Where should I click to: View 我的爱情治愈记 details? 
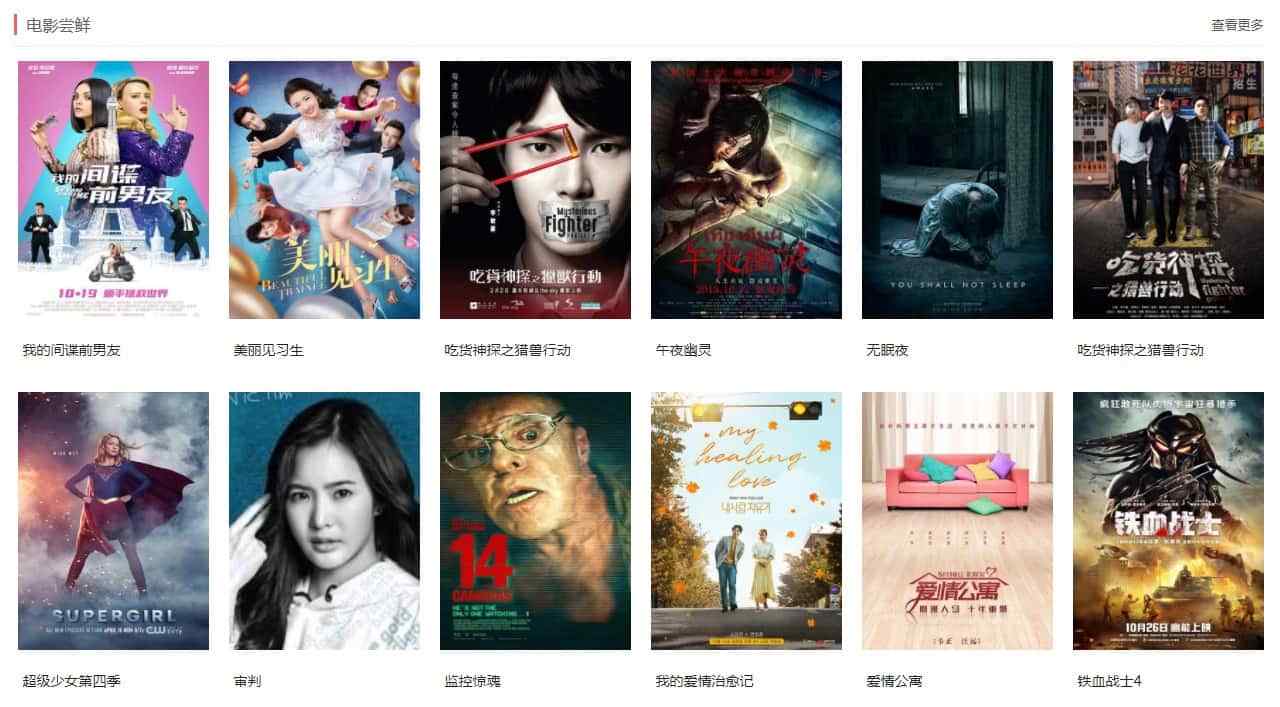[746, 520]
